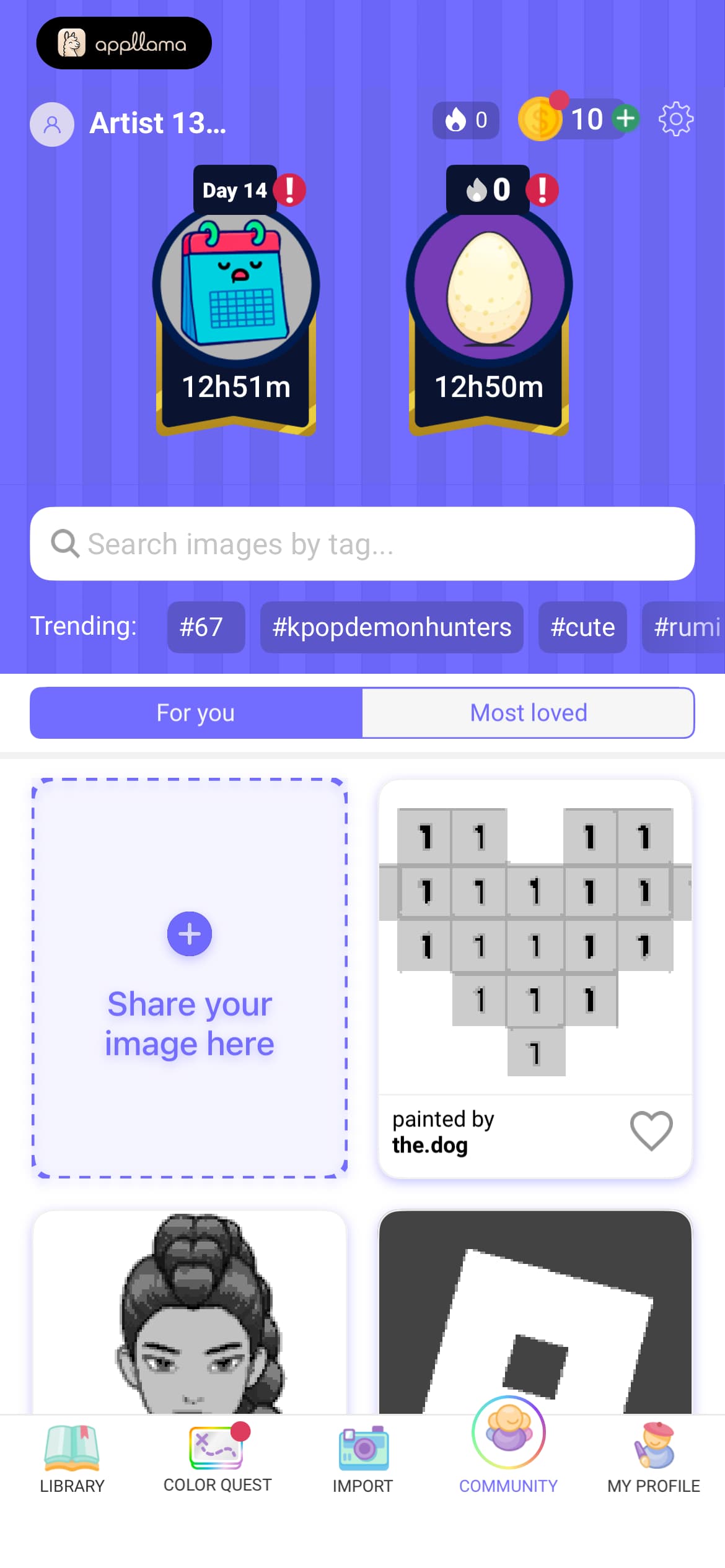Open the woman portrait pixel art
Viewport: 725px width, 1568px height.
pyautogui.click(x=190, y=1312)
